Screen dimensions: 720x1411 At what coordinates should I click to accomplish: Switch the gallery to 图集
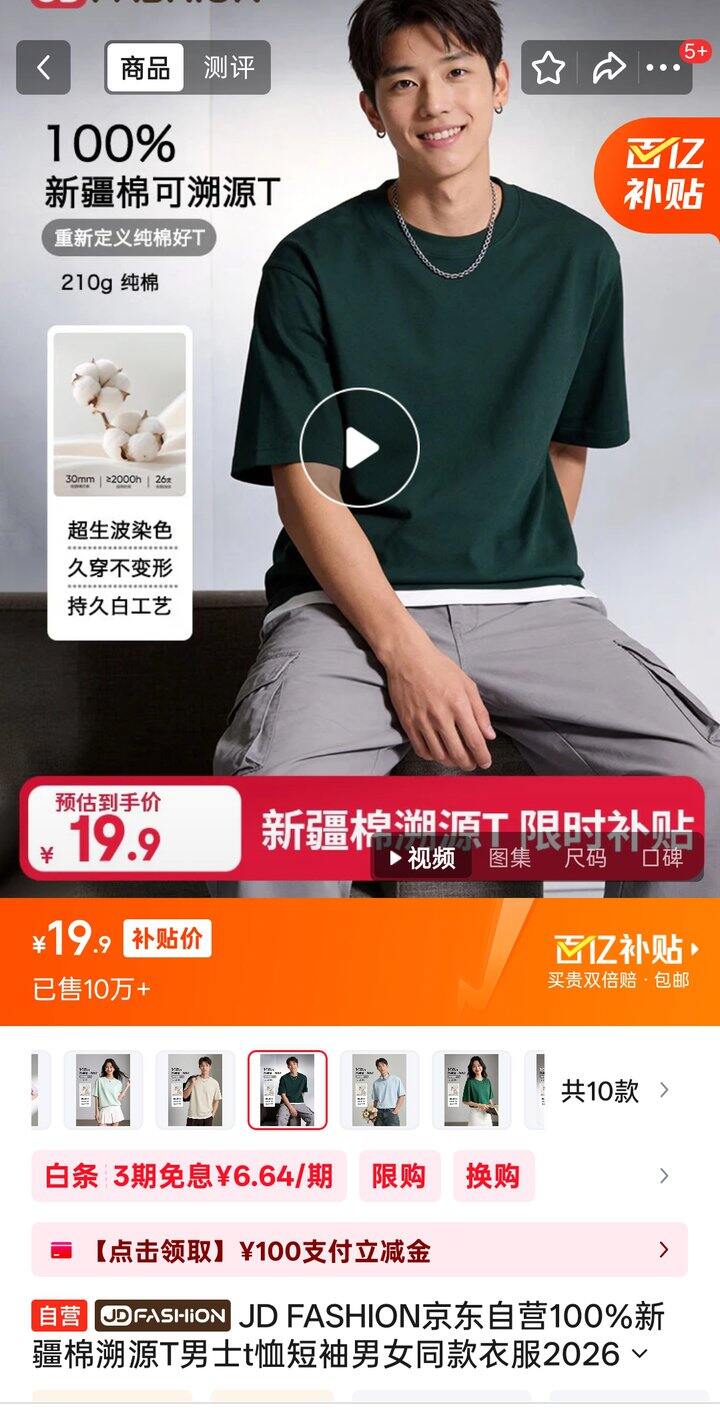tap(509, 858)
